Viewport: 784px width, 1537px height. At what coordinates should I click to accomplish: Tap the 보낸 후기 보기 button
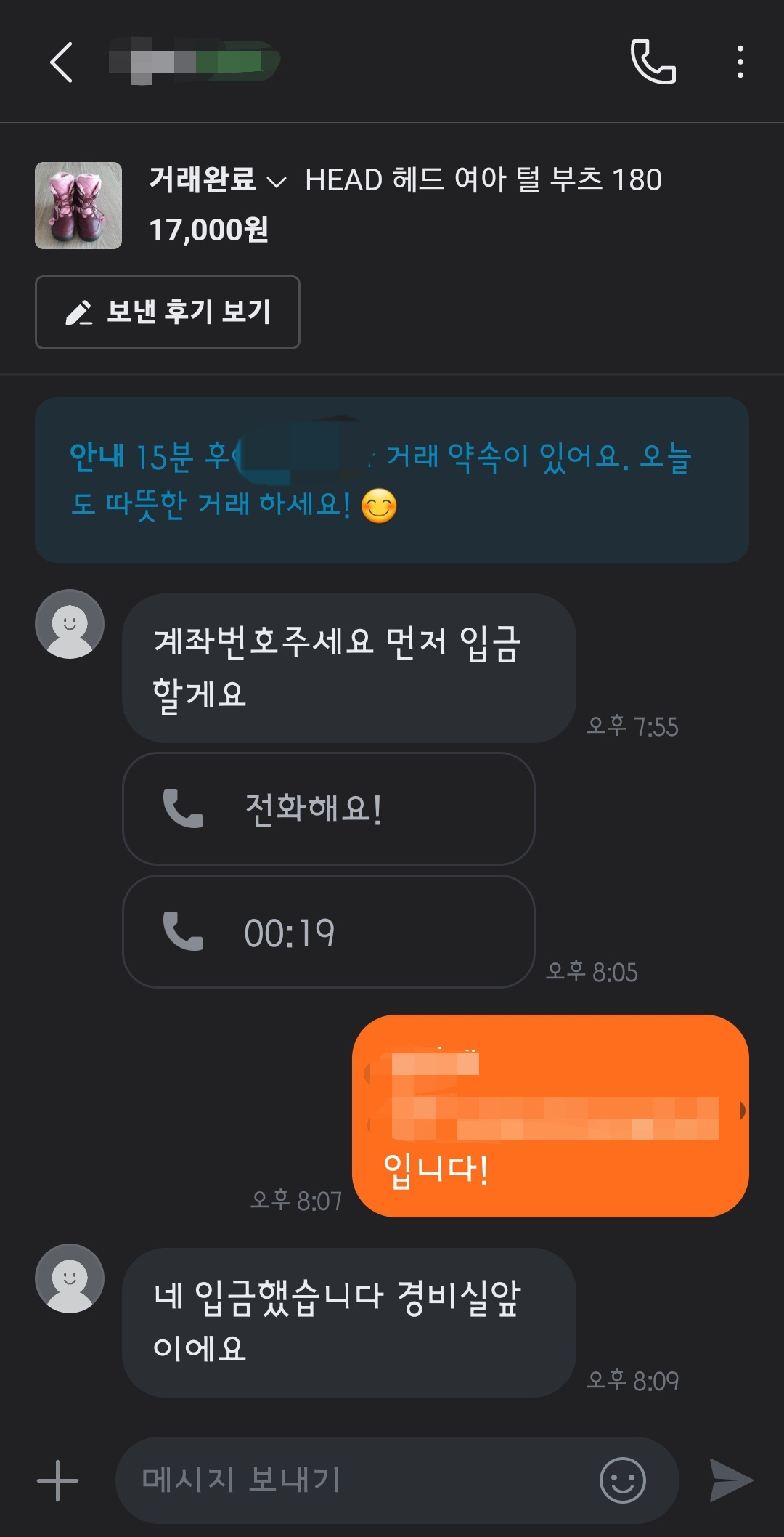[x=168, y=312]
